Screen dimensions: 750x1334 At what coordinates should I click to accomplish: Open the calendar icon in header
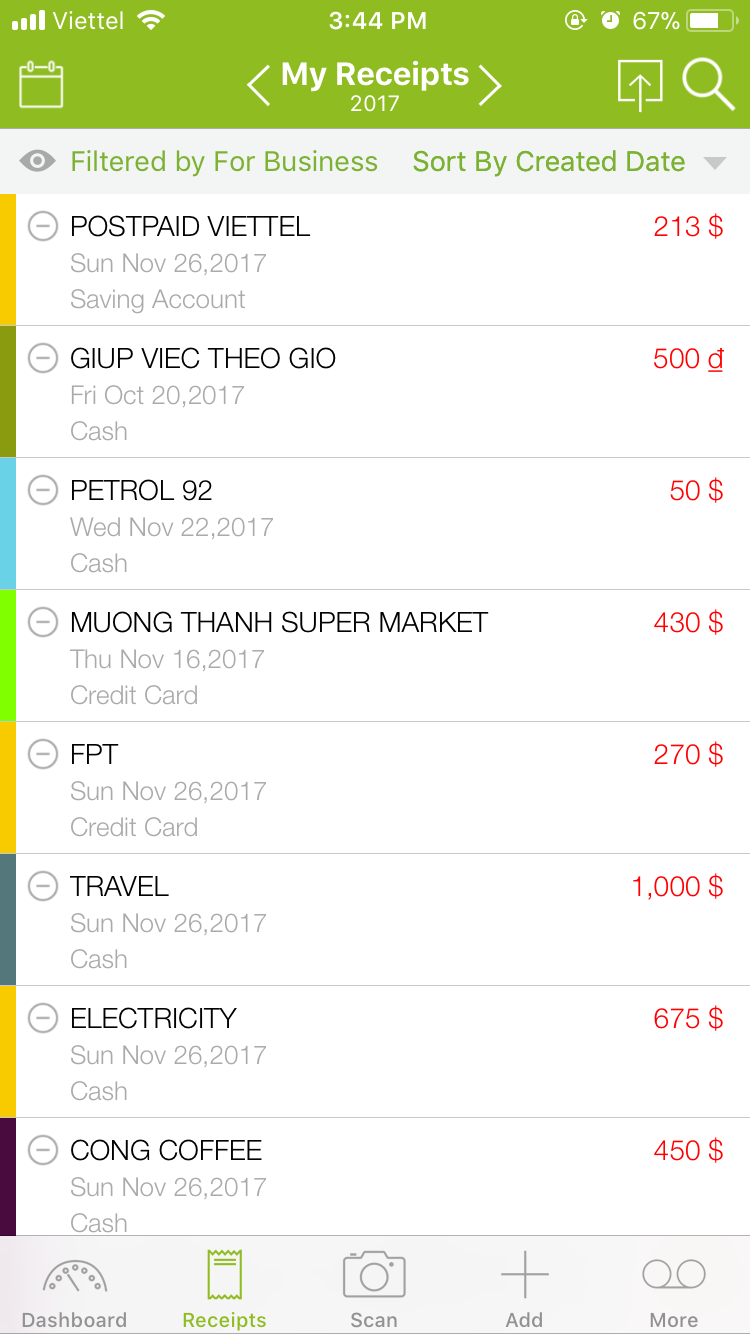coord(41,85)
